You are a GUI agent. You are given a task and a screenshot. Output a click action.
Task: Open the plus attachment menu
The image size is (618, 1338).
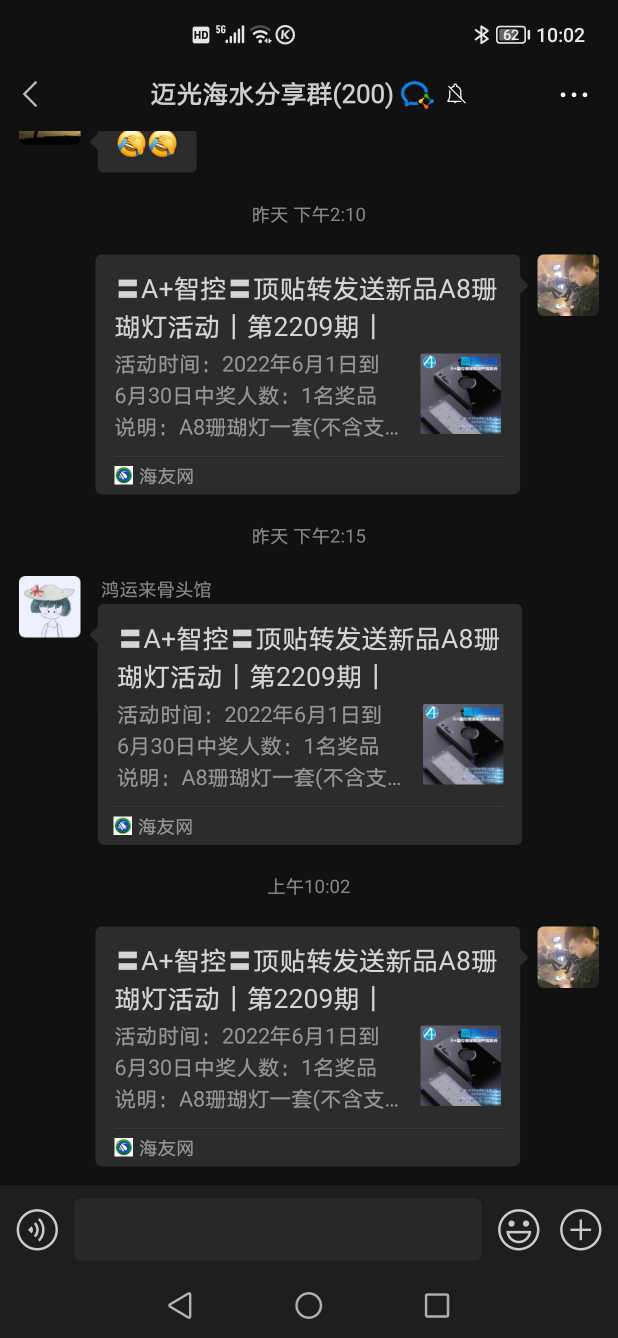coord(581,1229)
